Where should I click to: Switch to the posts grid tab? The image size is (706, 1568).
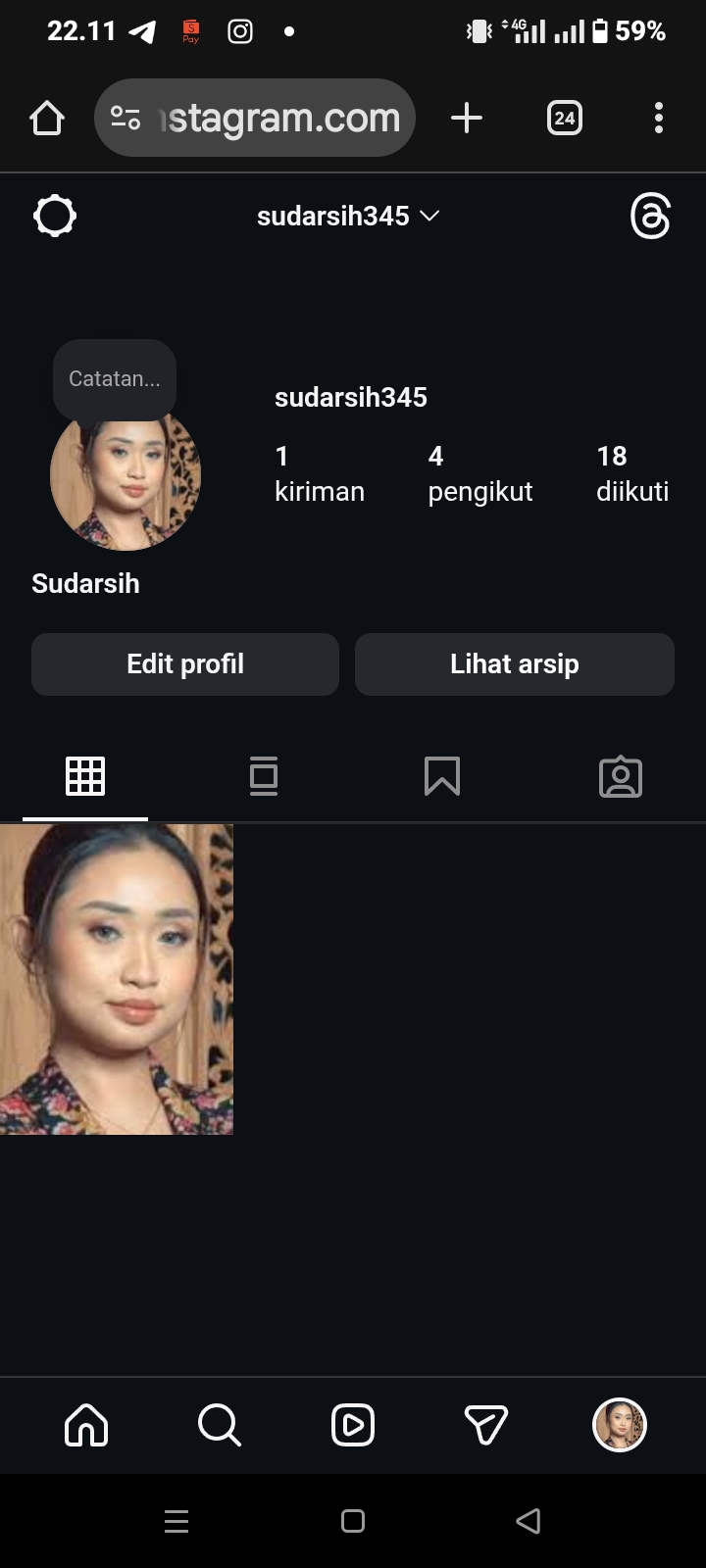click(x=85, y=776)
